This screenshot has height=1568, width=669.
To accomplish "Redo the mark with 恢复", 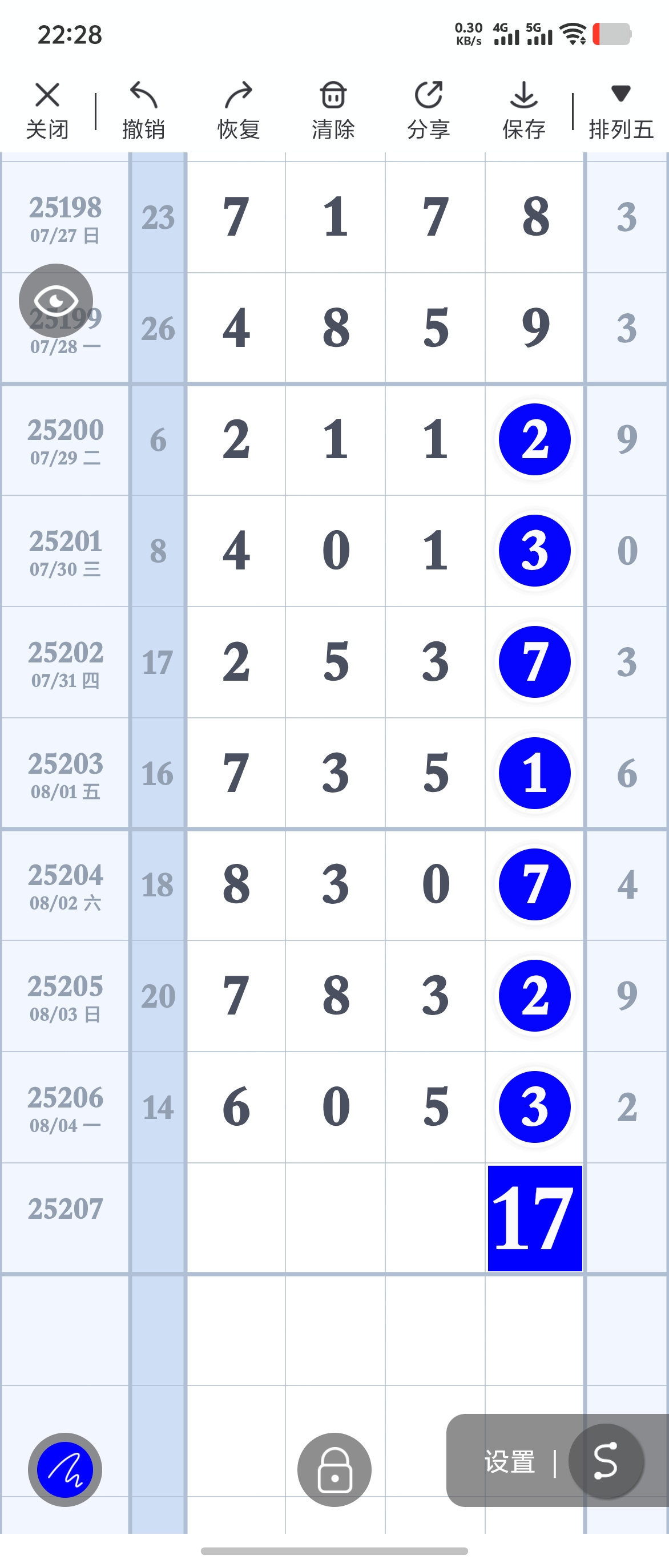I will [239, 110].
